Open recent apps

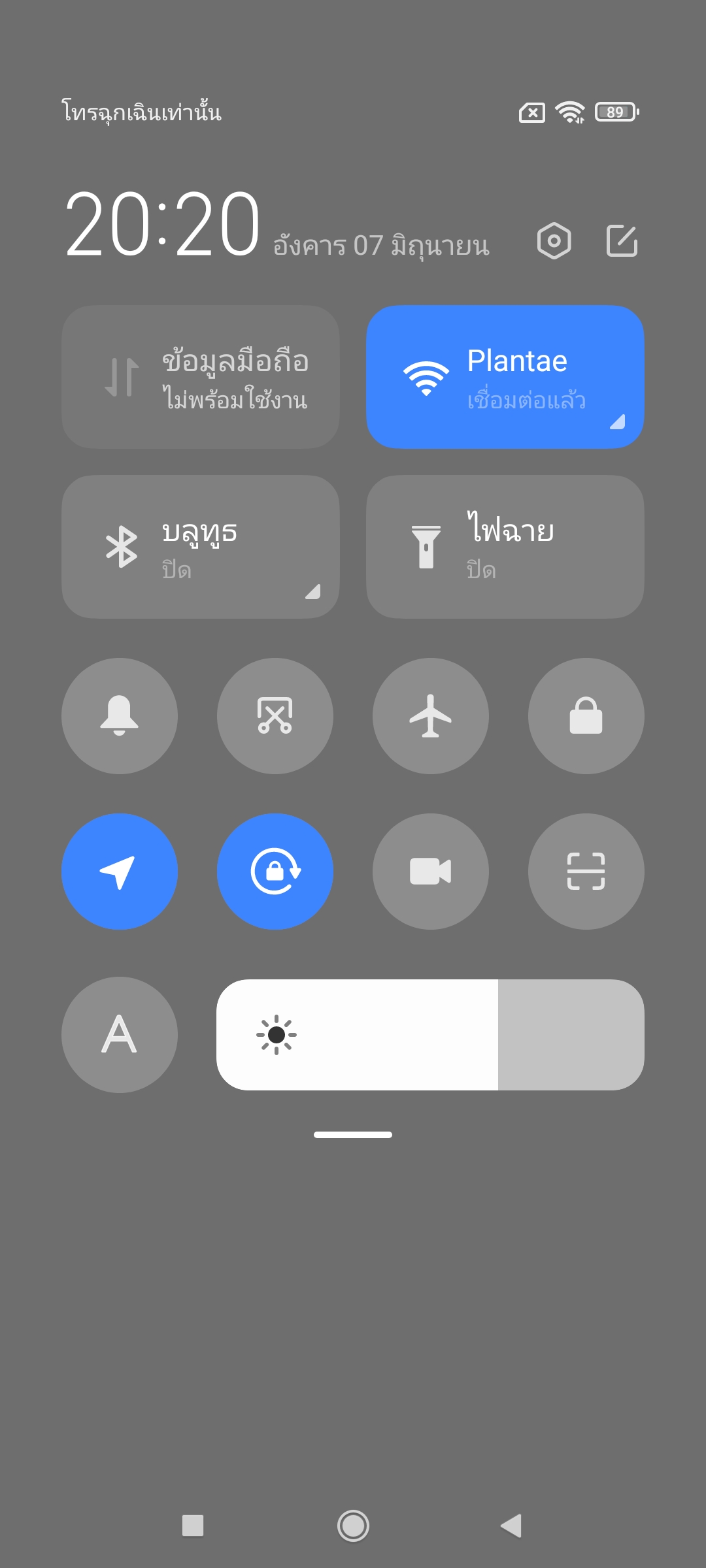pos(193,1526)
